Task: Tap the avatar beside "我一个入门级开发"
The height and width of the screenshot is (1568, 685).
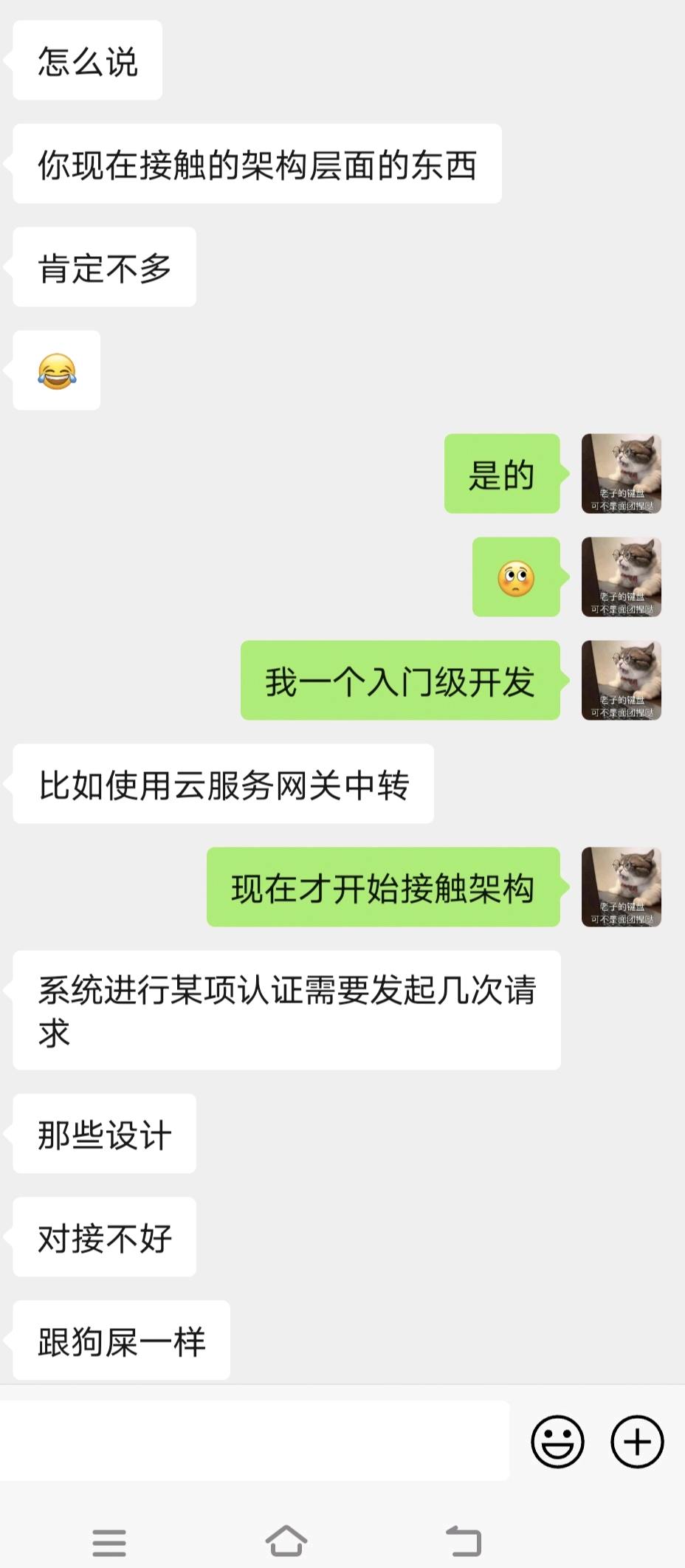Action: pyautogui.click(x=621, y=680)
